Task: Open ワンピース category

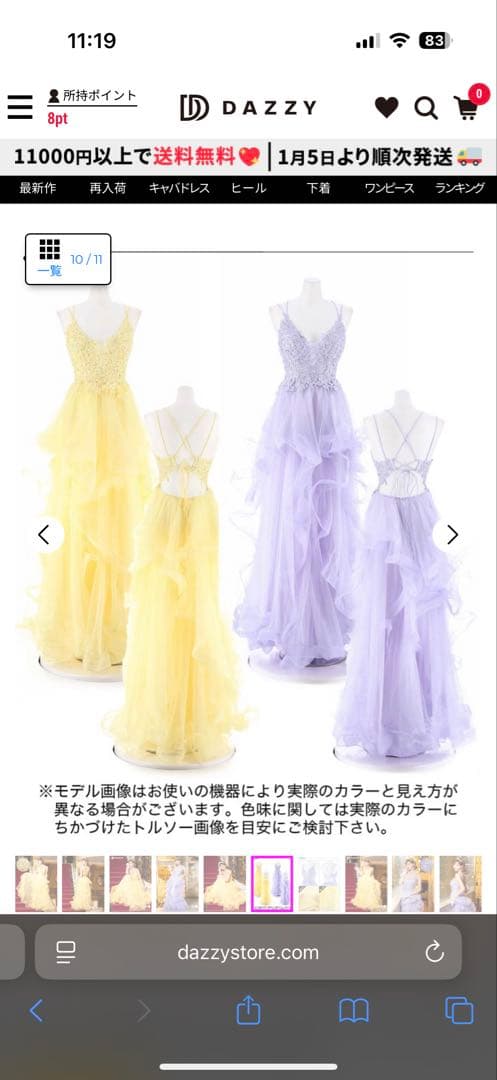Action: click(x=390, y=188)
